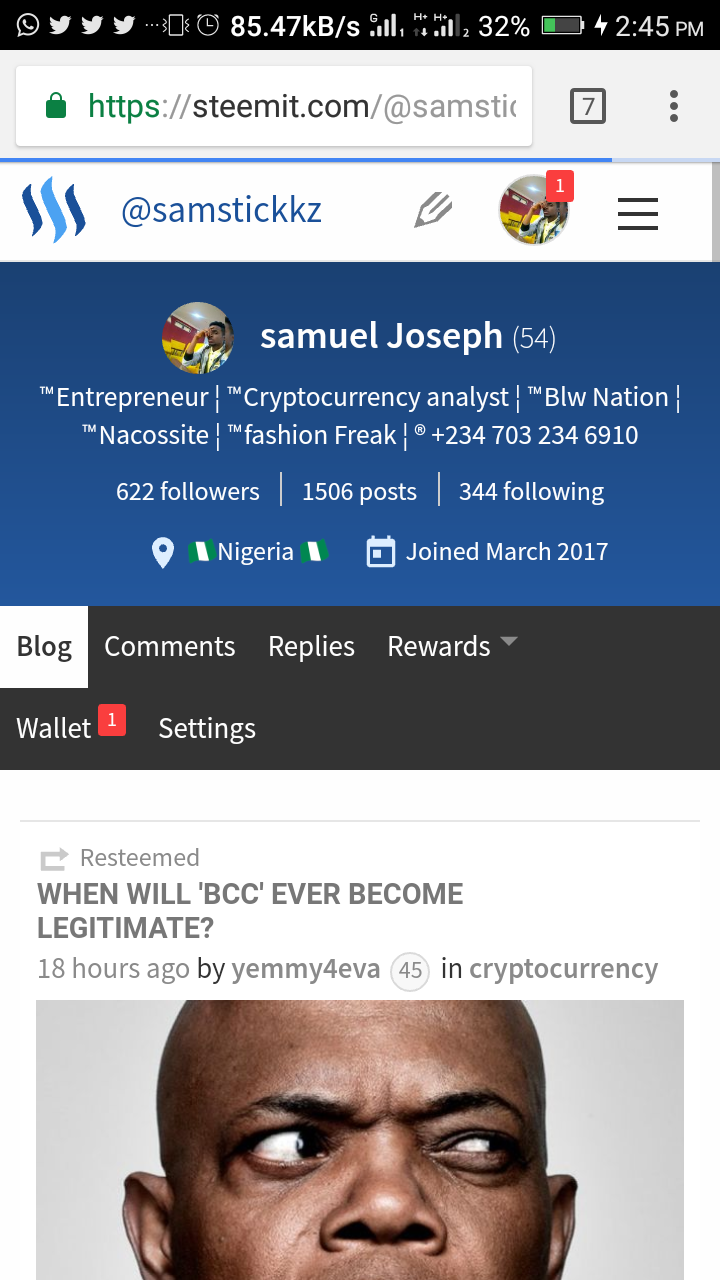Open the browser tab switcher
This screenshot has height=1280, width=720.
tap(588, 106)
